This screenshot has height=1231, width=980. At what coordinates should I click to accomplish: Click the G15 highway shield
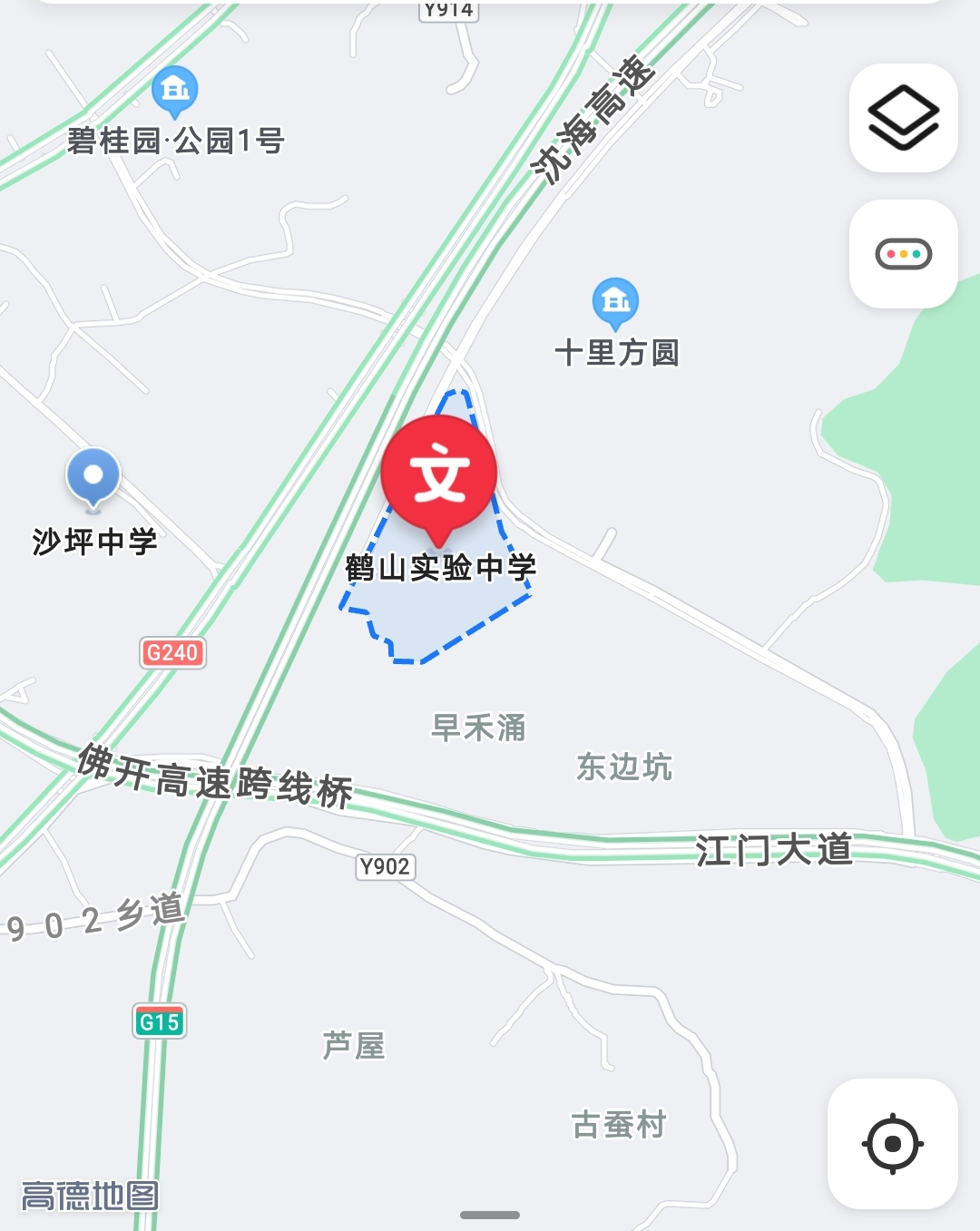159,1018
